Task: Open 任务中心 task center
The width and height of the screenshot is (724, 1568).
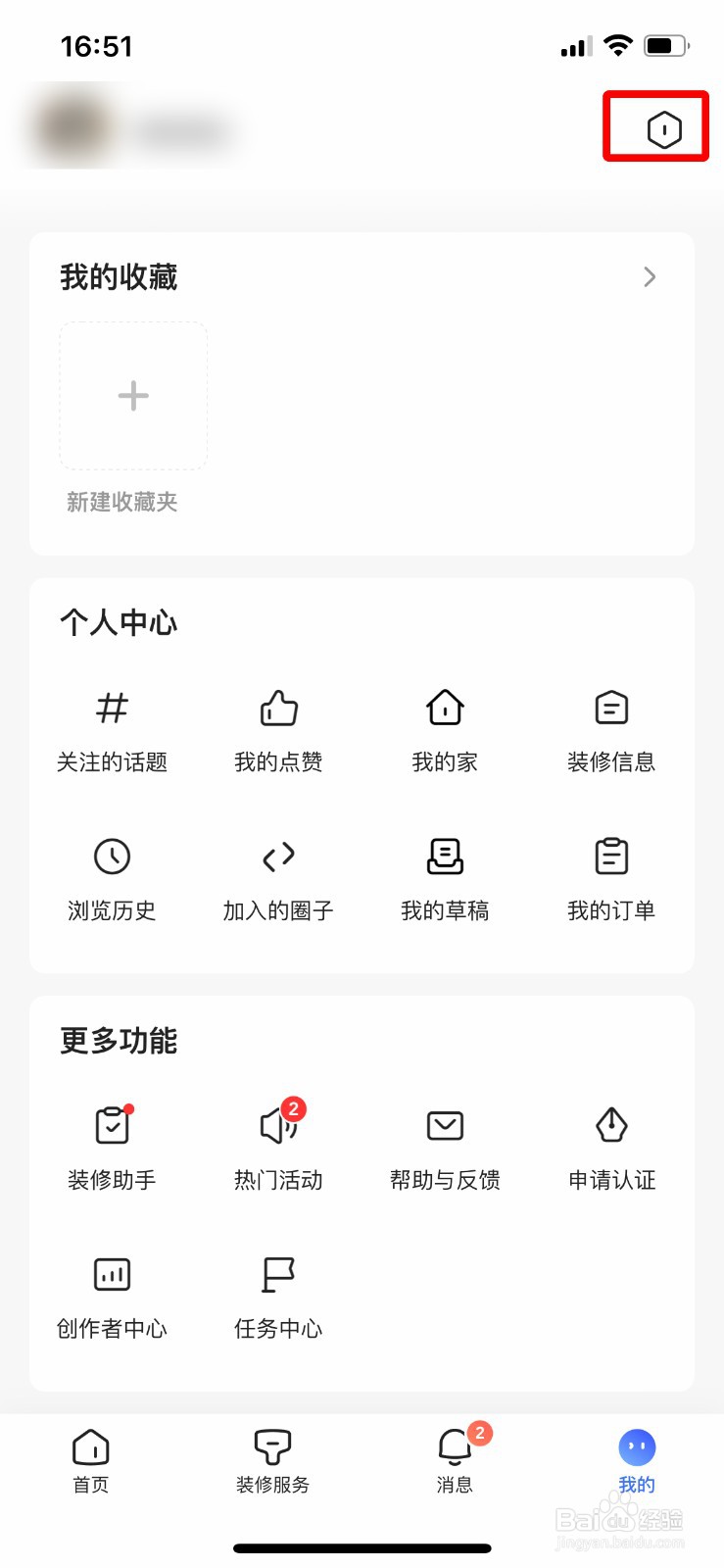Action: coord(278,1296)
